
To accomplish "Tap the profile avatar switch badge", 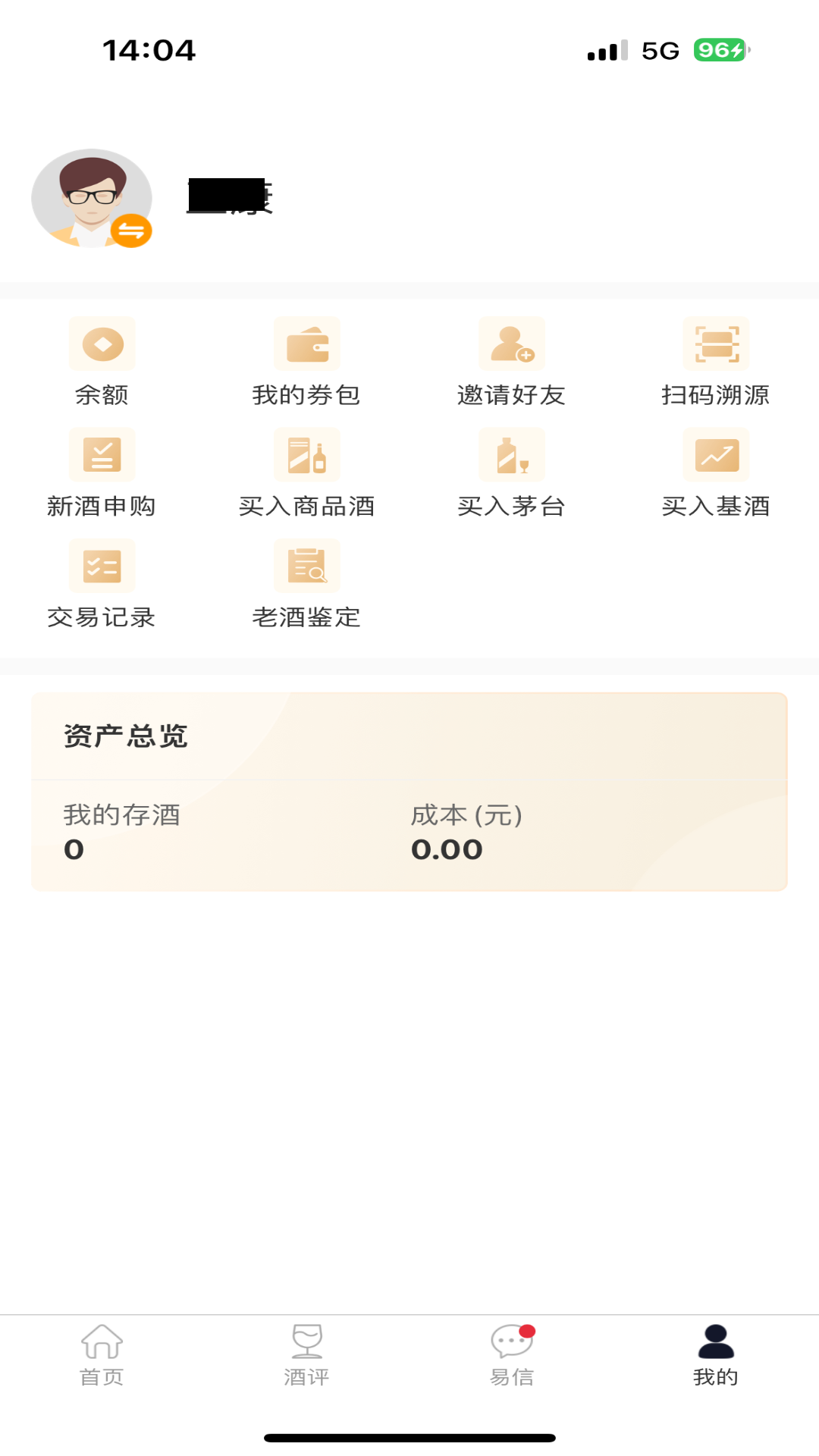I will (131, 231).
